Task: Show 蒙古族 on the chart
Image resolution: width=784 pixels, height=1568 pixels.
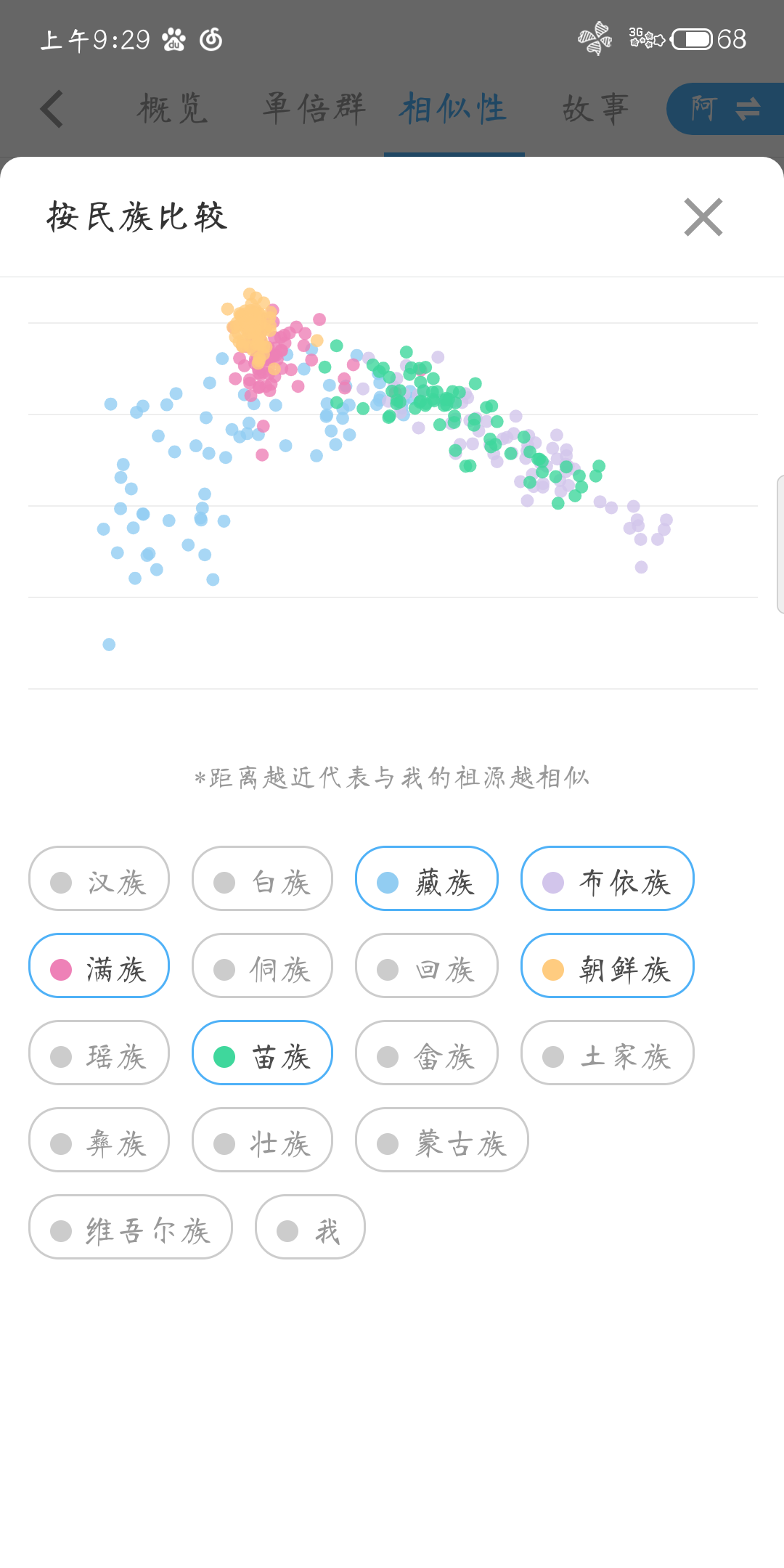Action: click(442, 1140)
